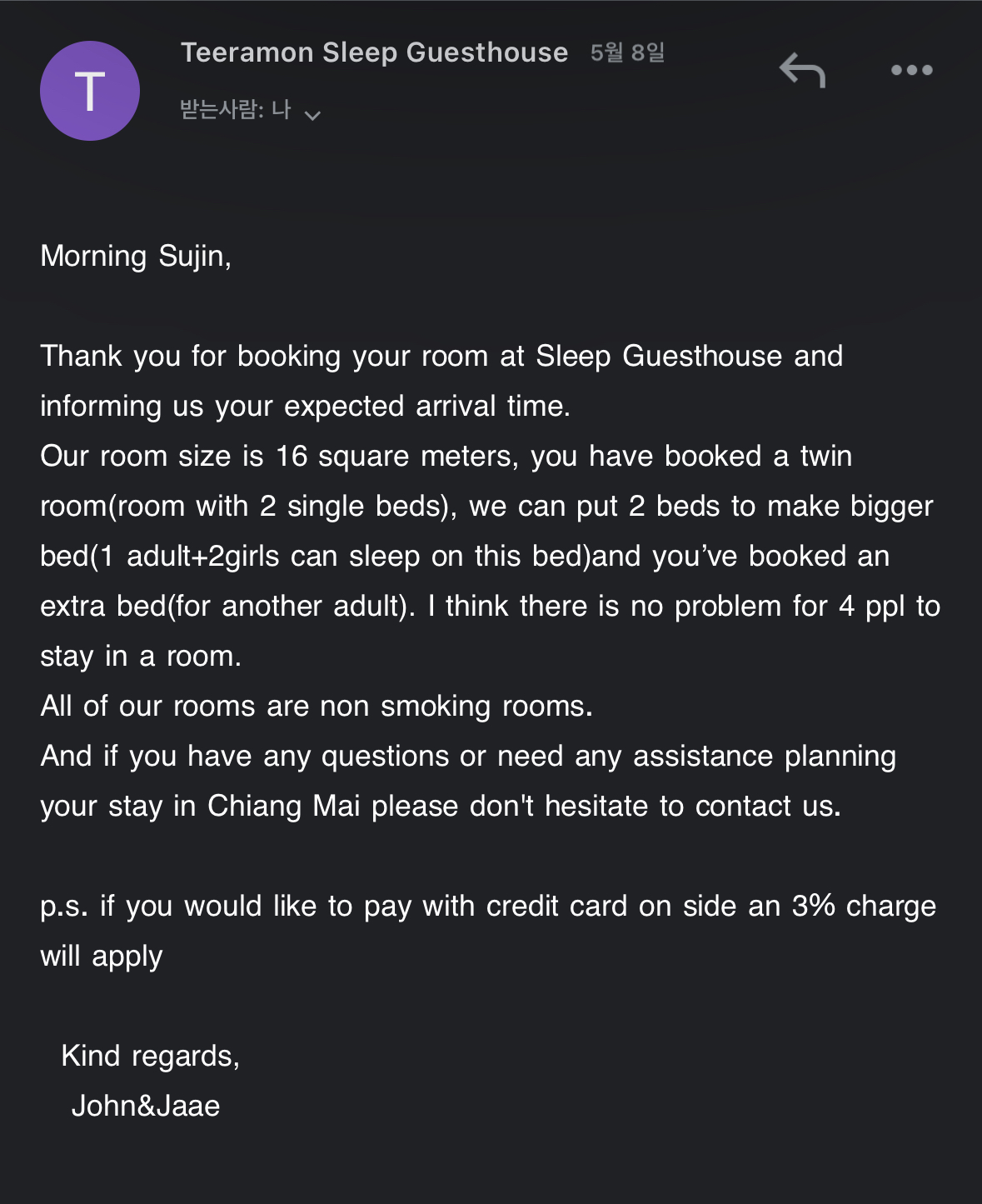Click the greeting line Morning Sujin
Image resolution: width=982 pixels, height=1204 pixels.
tap(137, 256)
